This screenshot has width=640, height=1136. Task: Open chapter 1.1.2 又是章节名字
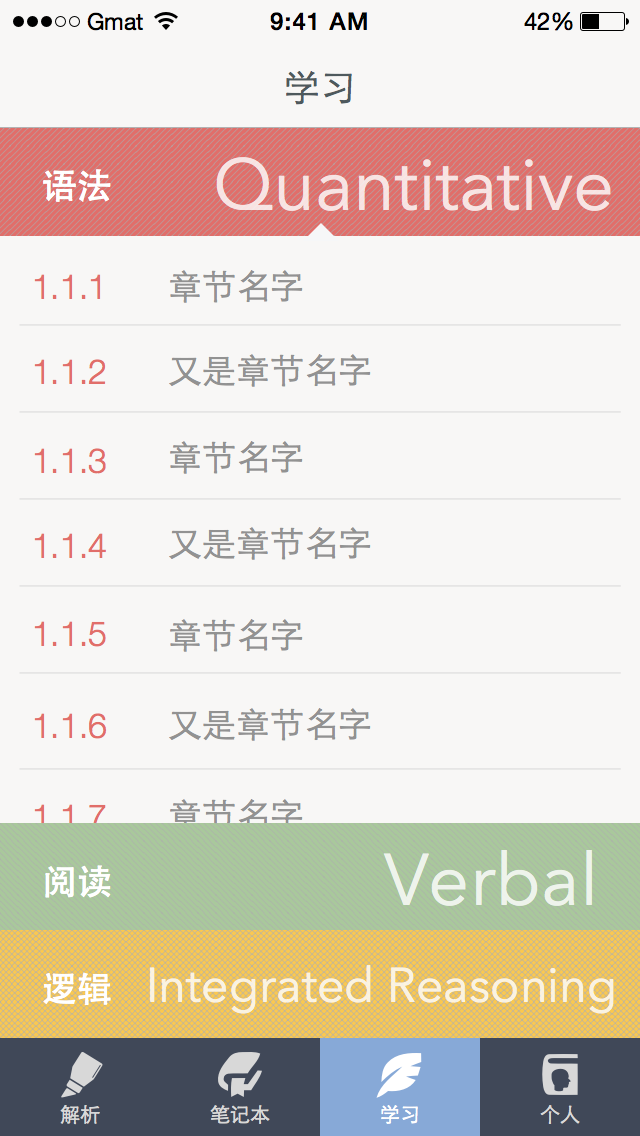click(x=320, y=369)
